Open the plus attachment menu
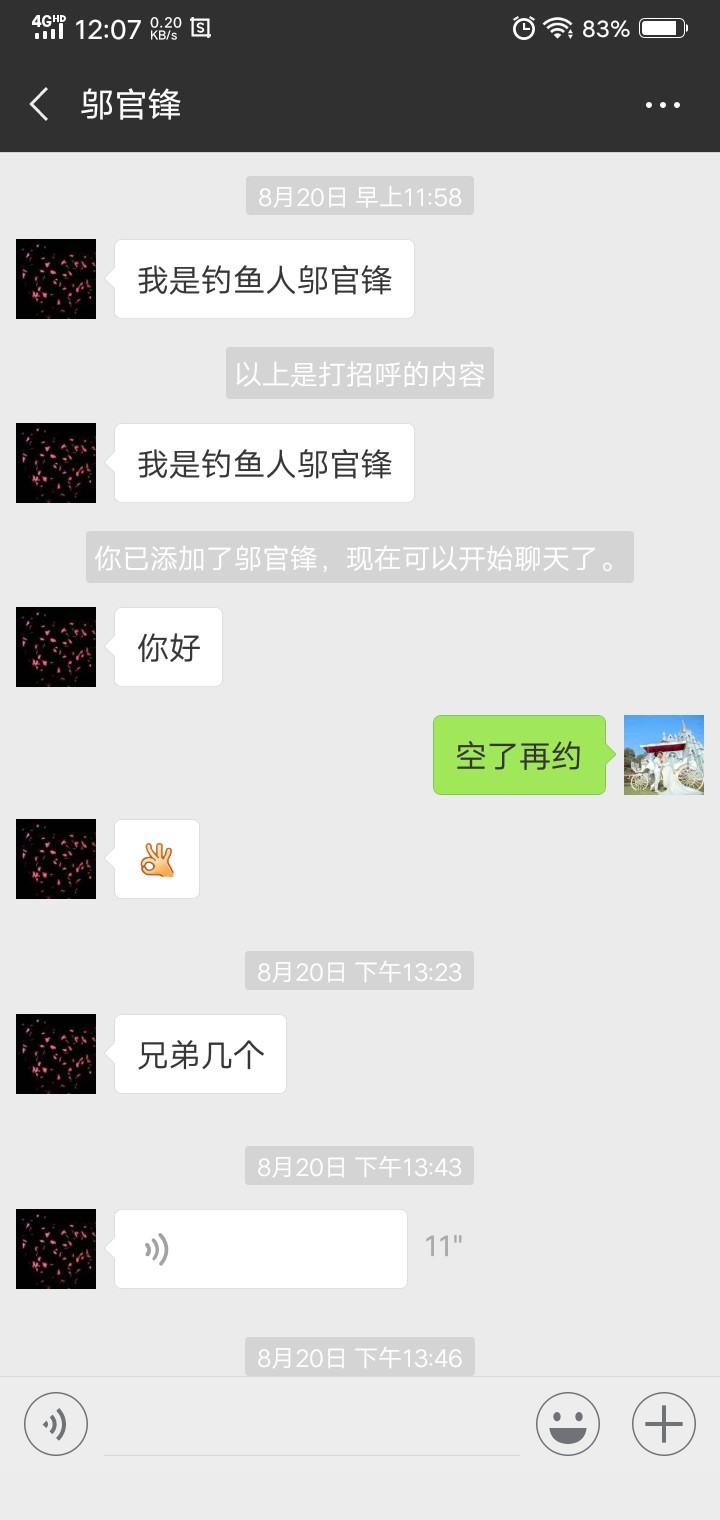Image resolution: width=720 pixels, height=1520 pixels. pos(663,1424)
